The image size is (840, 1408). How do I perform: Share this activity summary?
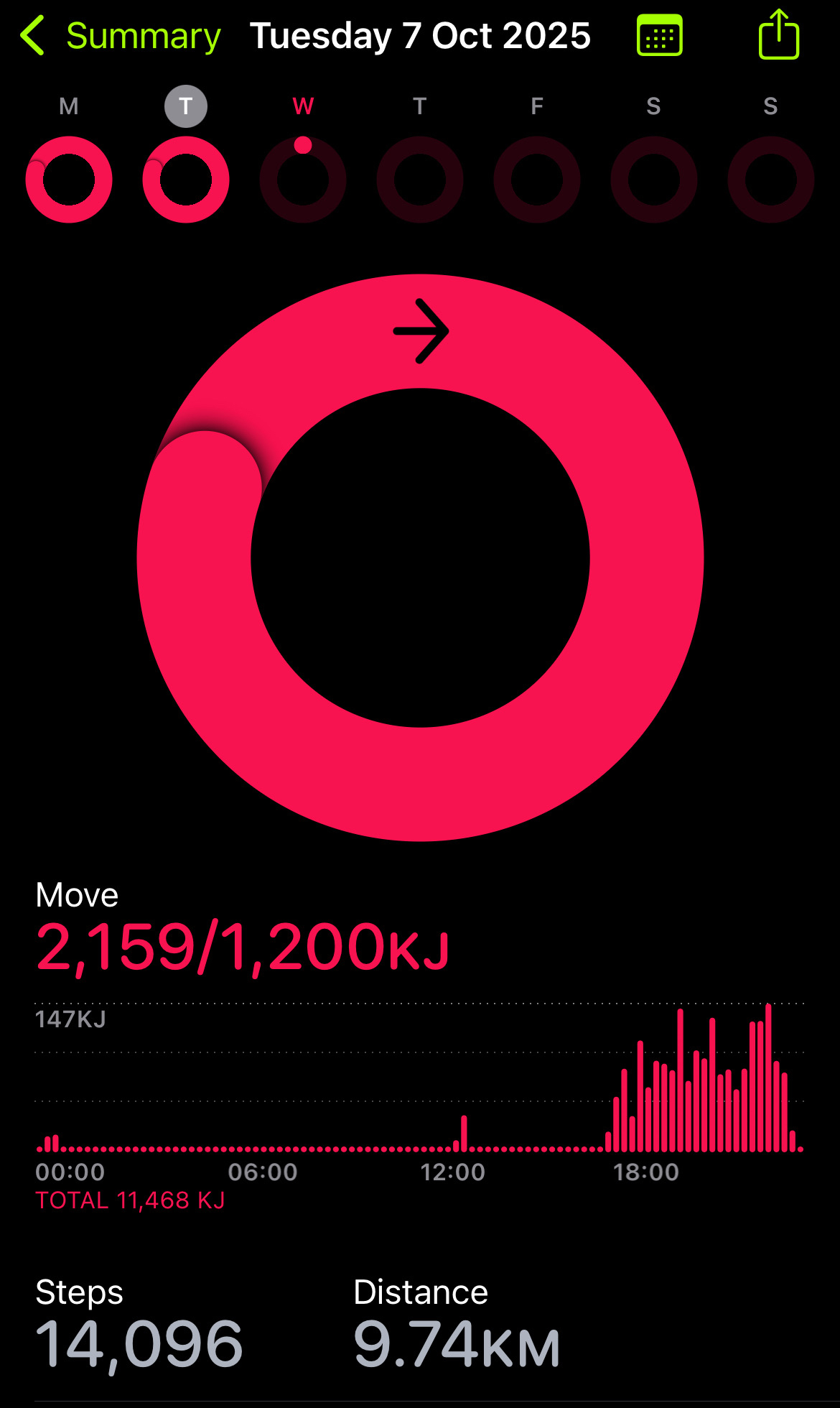click(x=779, y=34)
